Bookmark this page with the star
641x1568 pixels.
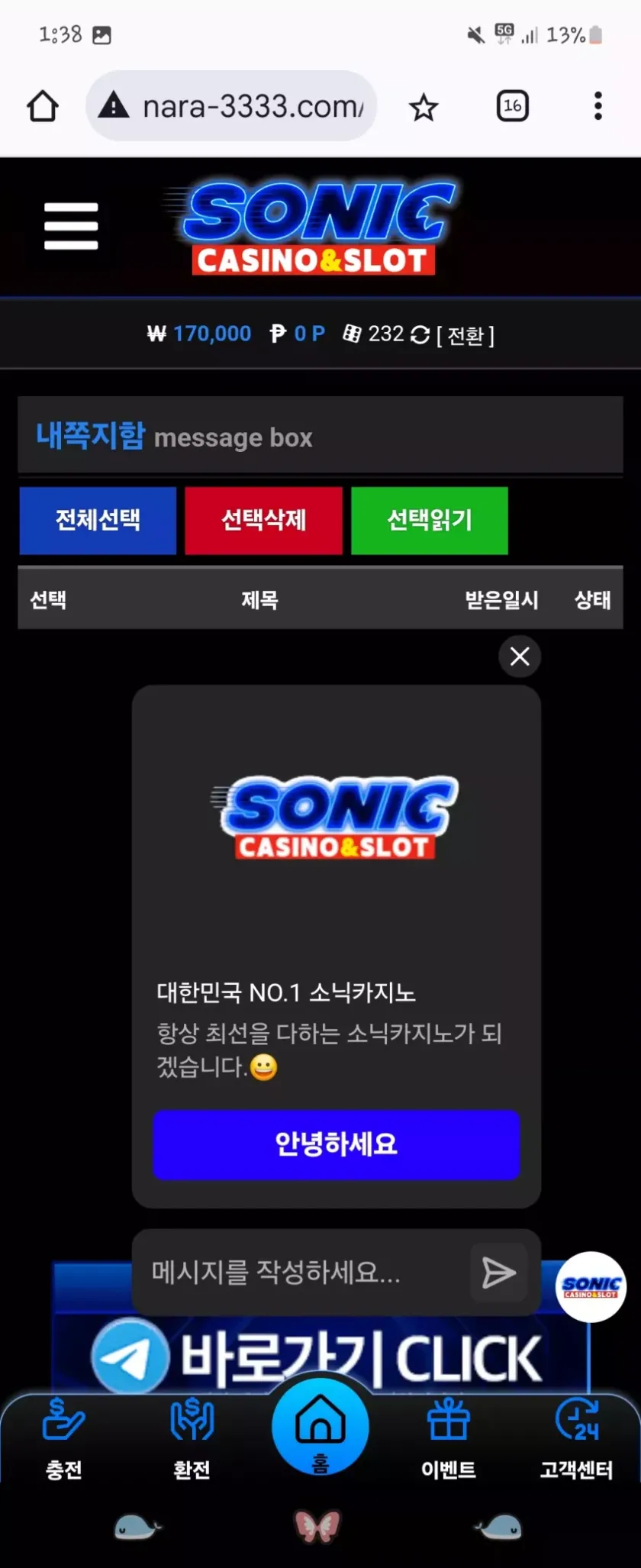[424, 108]
